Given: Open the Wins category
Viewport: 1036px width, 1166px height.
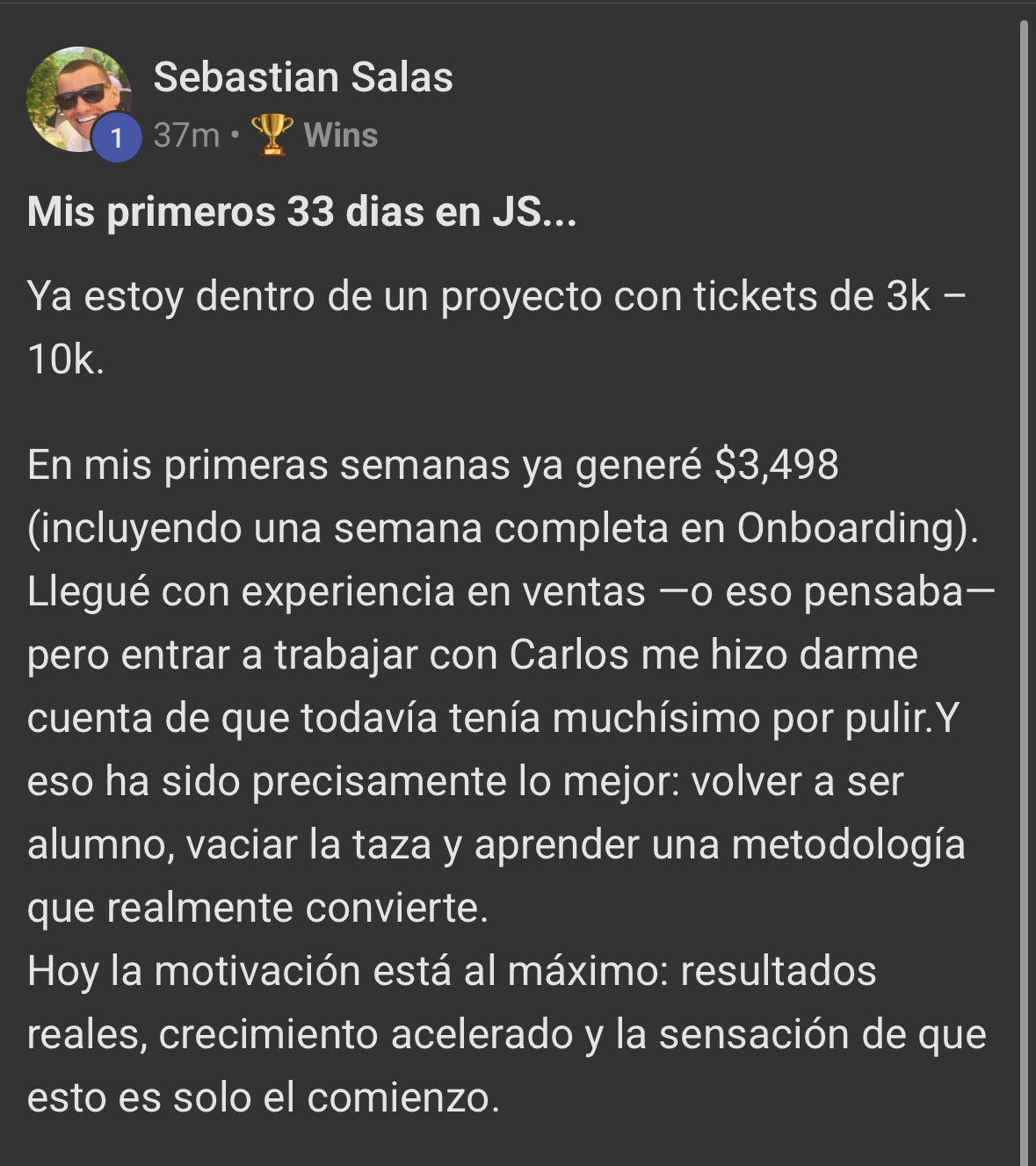Looking at the screenshot, I should [x=339, y=135].
